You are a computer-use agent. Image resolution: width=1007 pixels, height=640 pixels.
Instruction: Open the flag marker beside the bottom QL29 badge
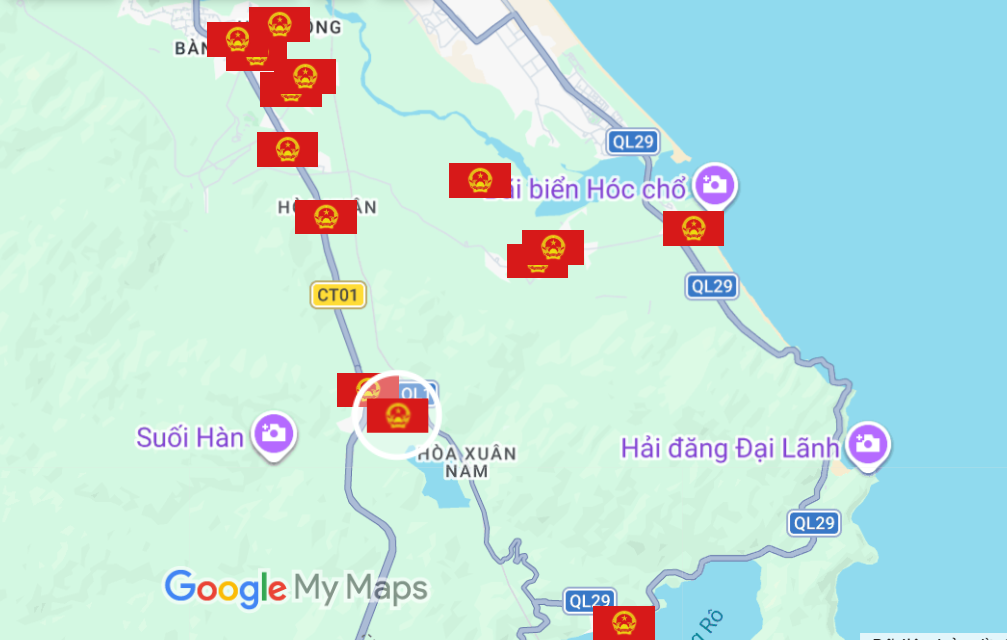[624, 622]
